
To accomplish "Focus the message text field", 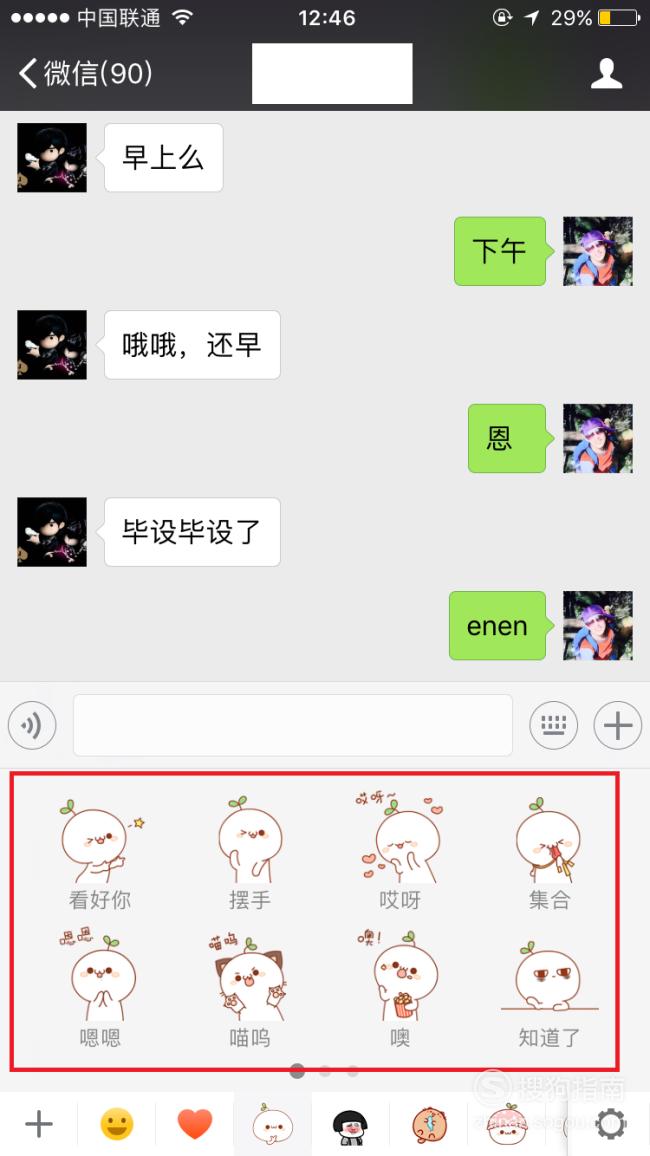I will [293, 725].
